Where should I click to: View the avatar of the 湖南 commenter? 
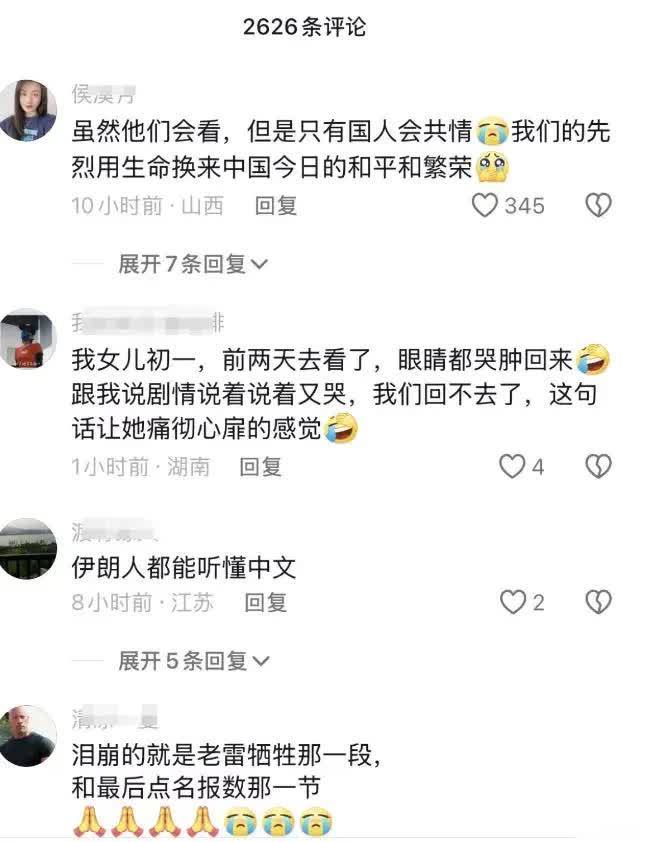(28, 338)
